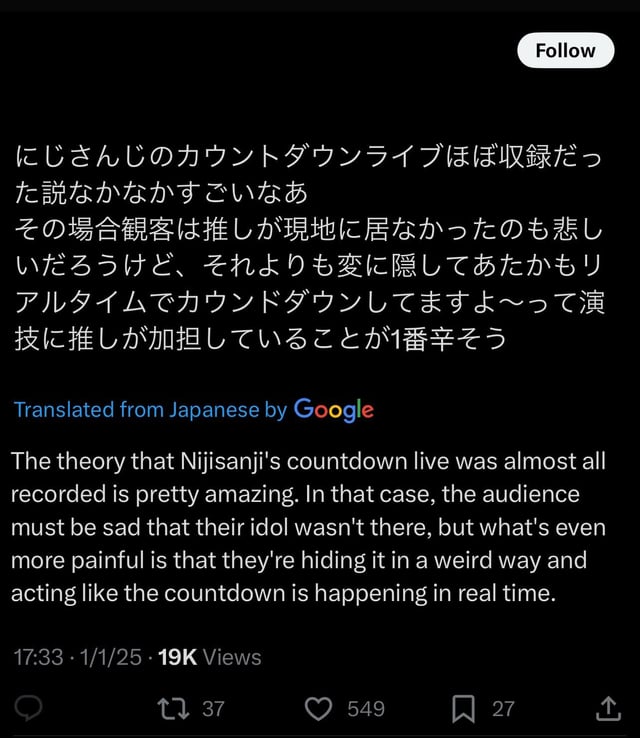
Task: Reply to this tweet
Action: [31, 709]
